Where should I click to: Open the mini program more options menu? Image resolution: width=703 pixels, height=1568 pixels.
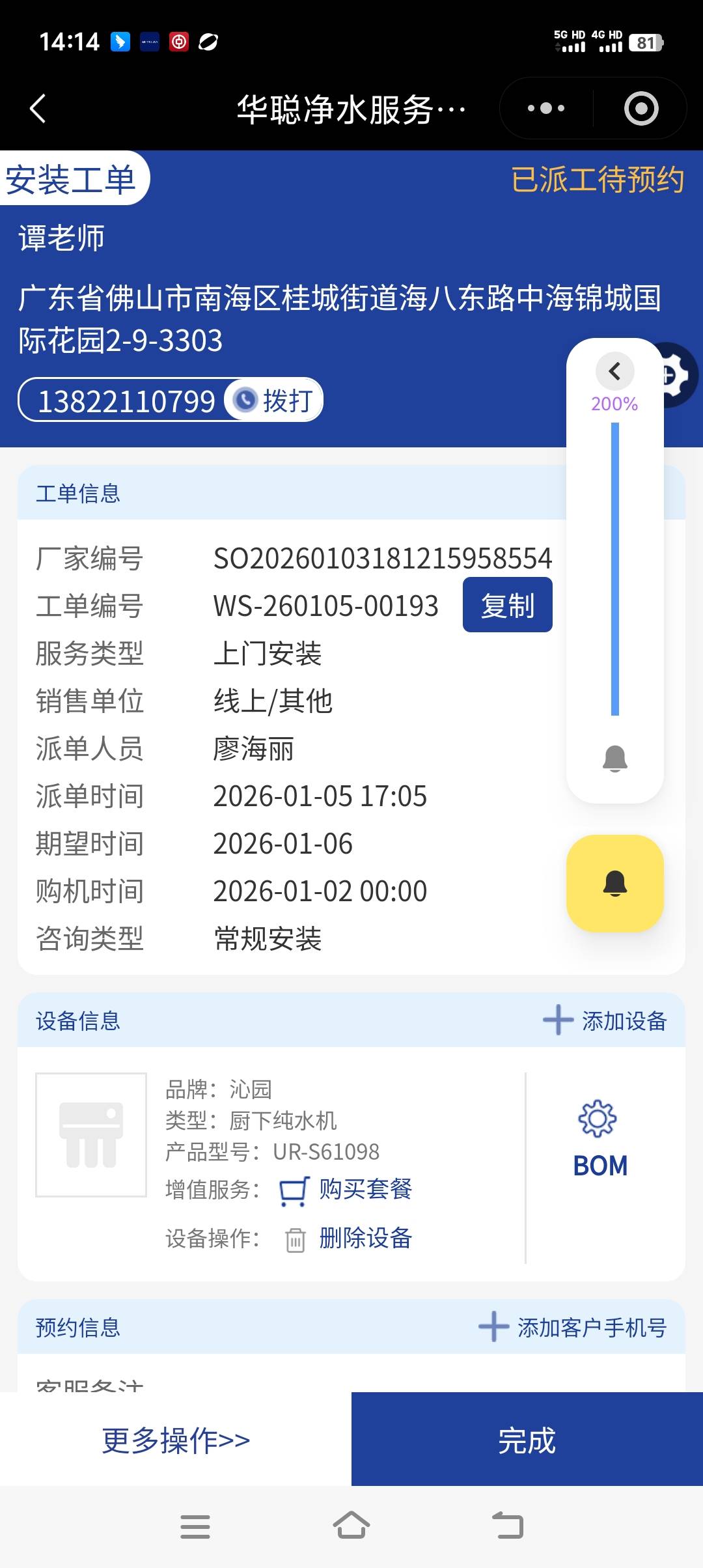point(545,109)
